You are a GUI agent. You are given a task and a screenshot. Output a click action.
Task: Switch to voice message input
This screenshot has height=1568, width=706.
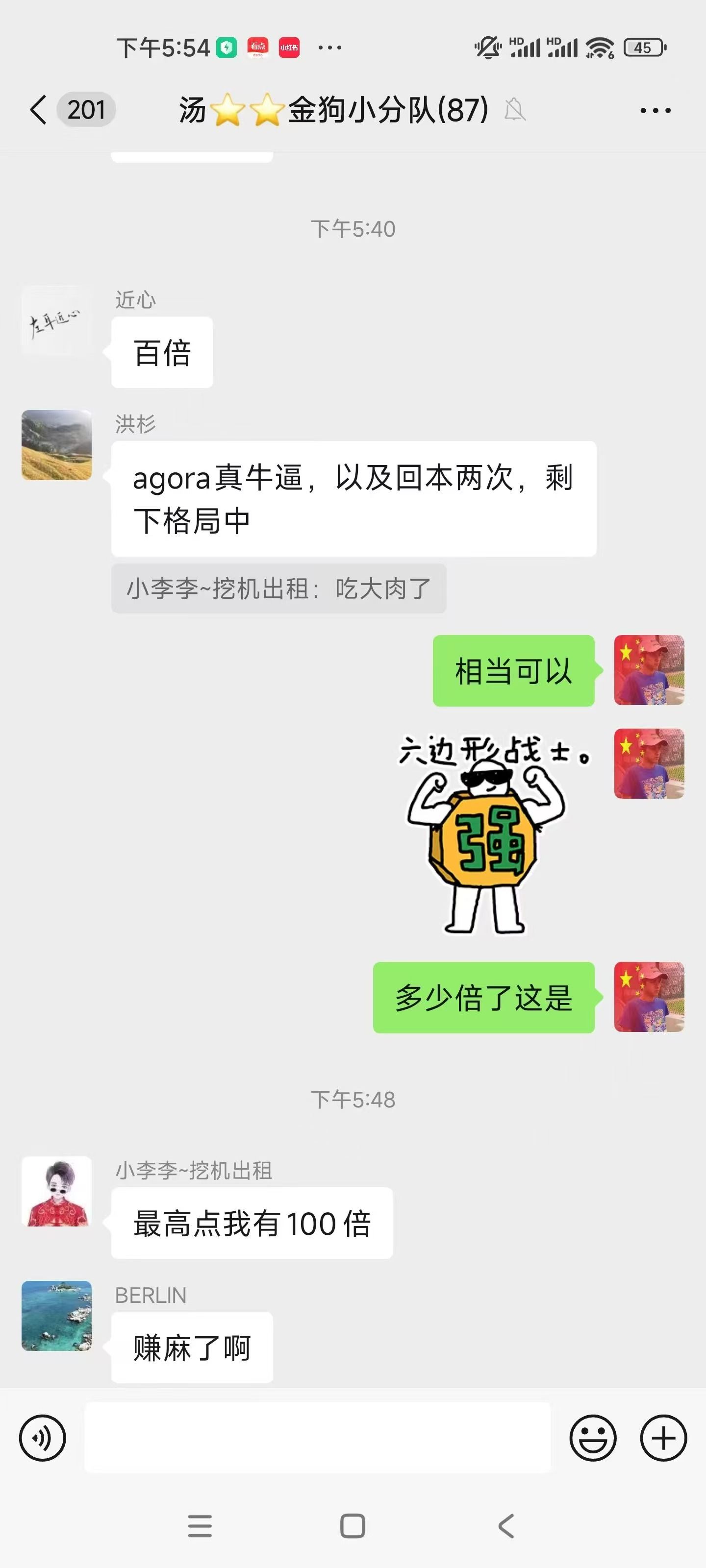pyautogui.click(x=43, y=1438)
